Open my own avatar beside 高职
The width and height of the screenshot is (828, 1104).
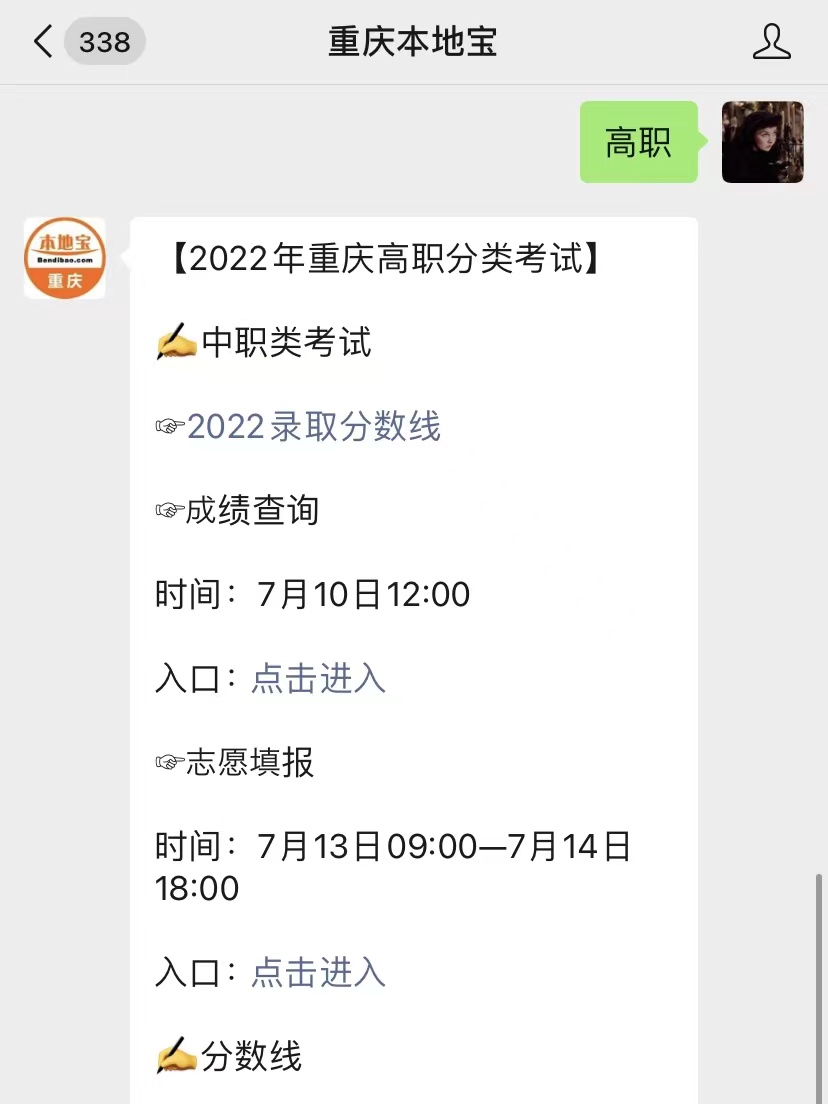click(x=762, y=142)
